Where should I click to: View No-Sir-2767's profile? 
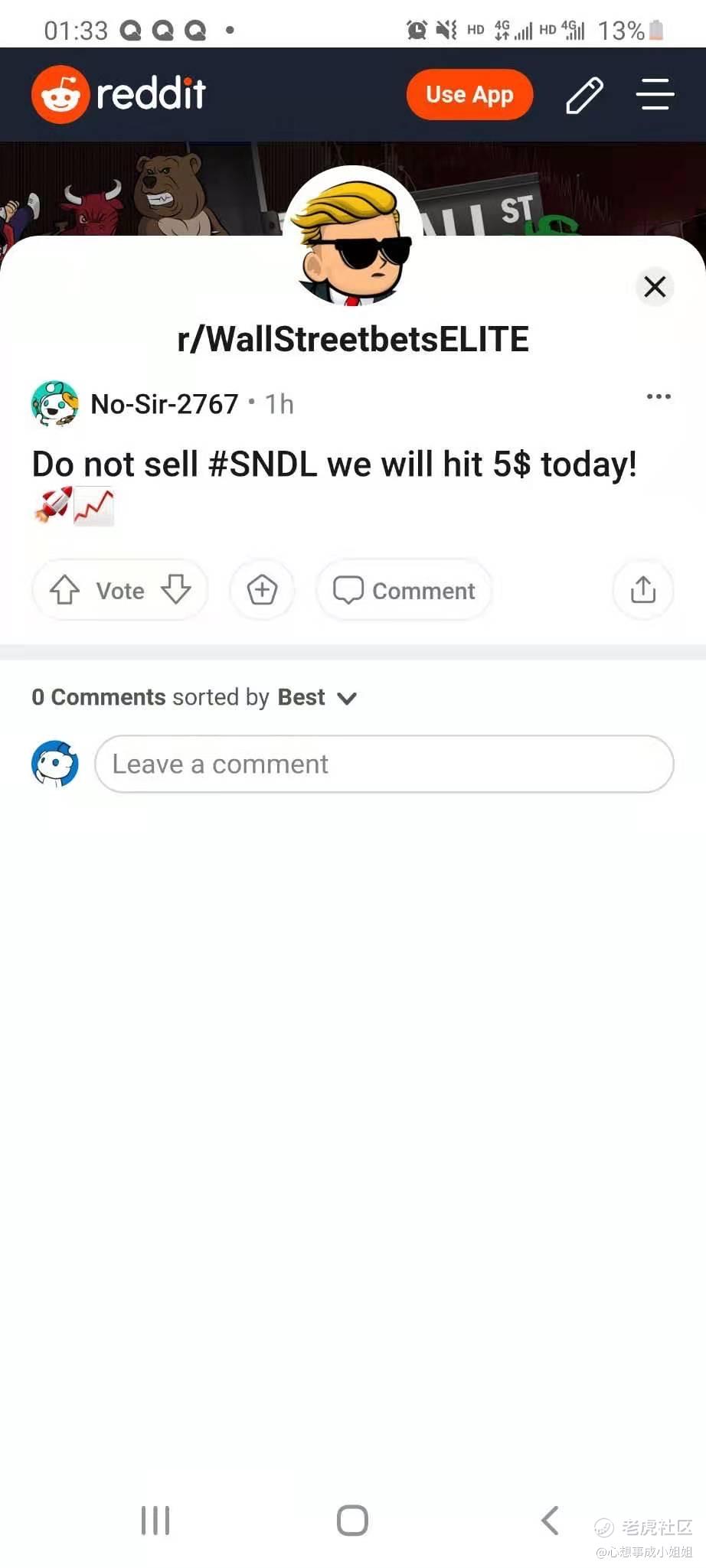(164, 404)
